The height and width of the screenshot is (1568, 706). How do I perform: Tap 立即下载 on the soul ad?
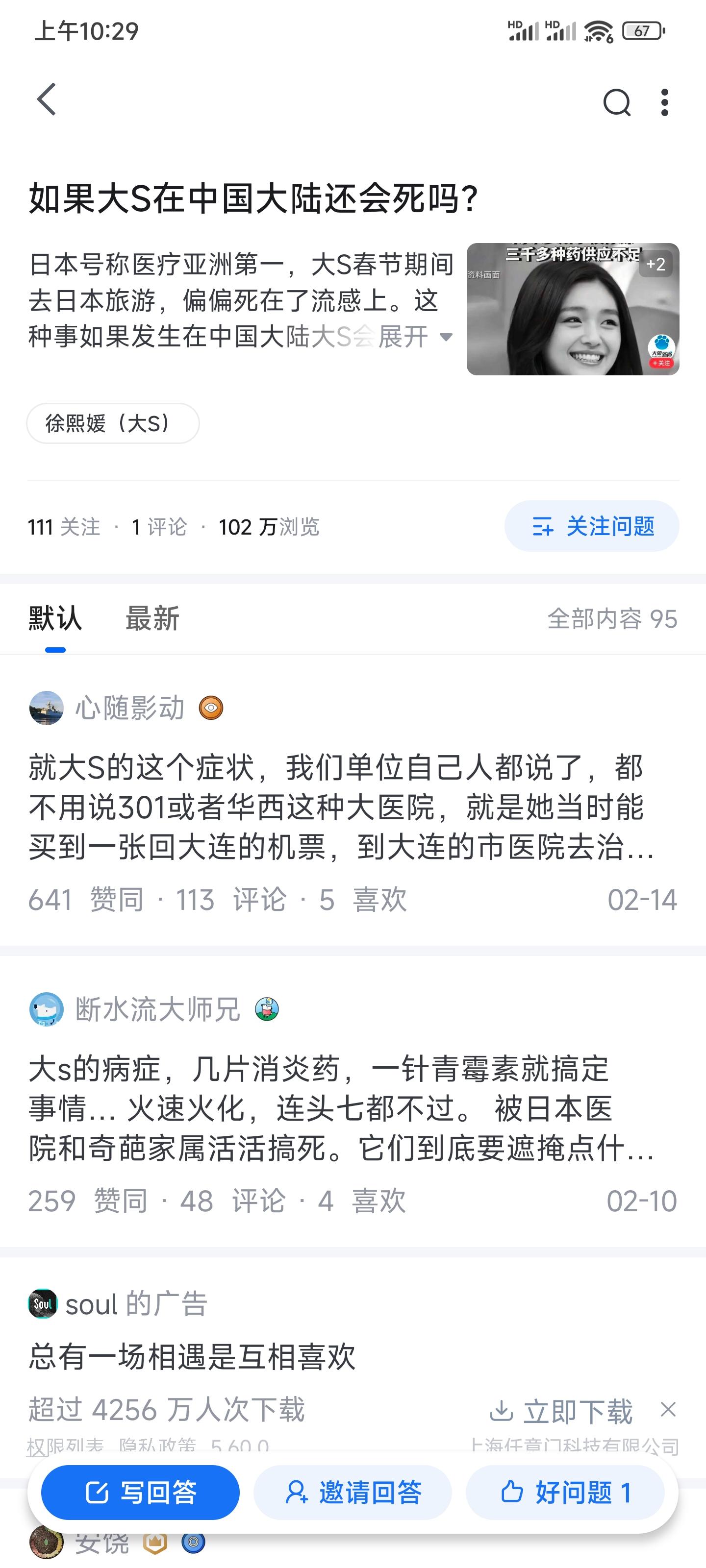coord(562,1411)
